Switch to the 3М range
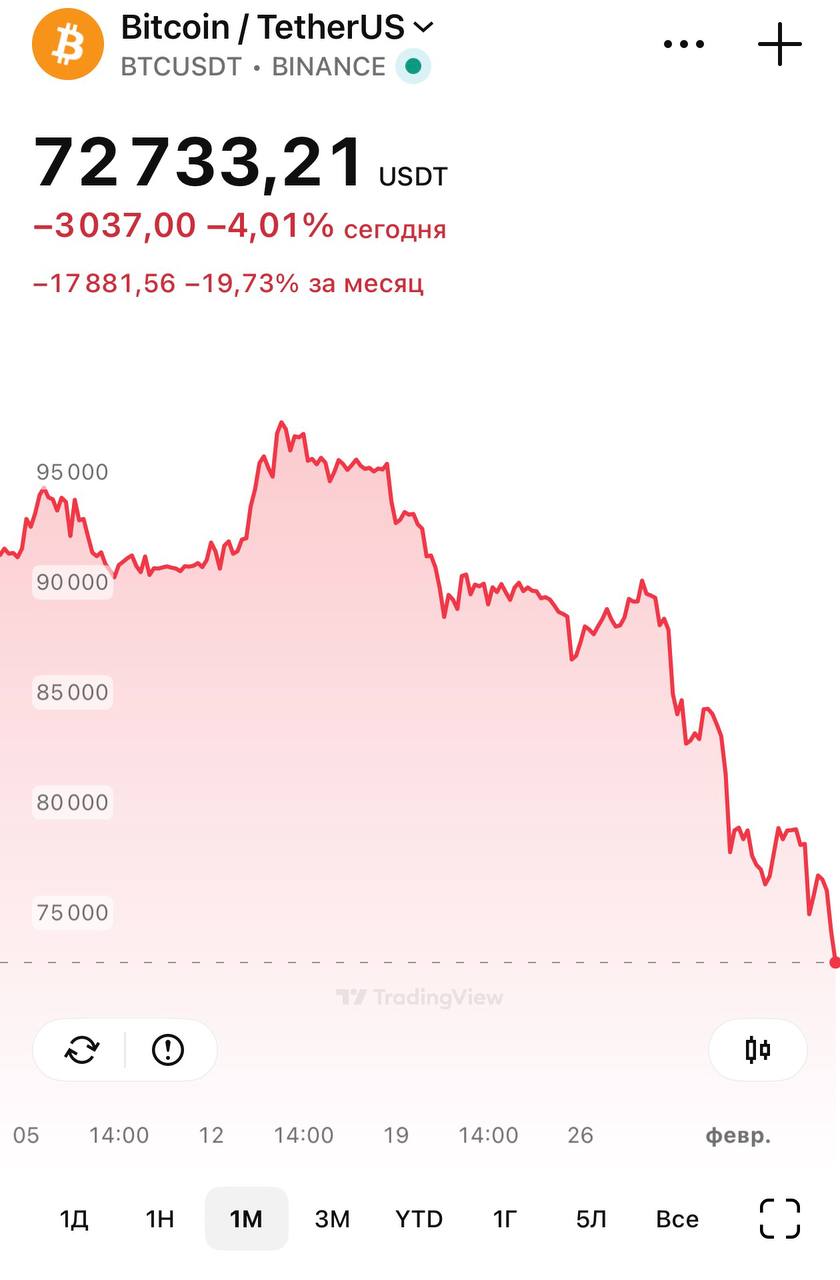 coord(332,1219)
